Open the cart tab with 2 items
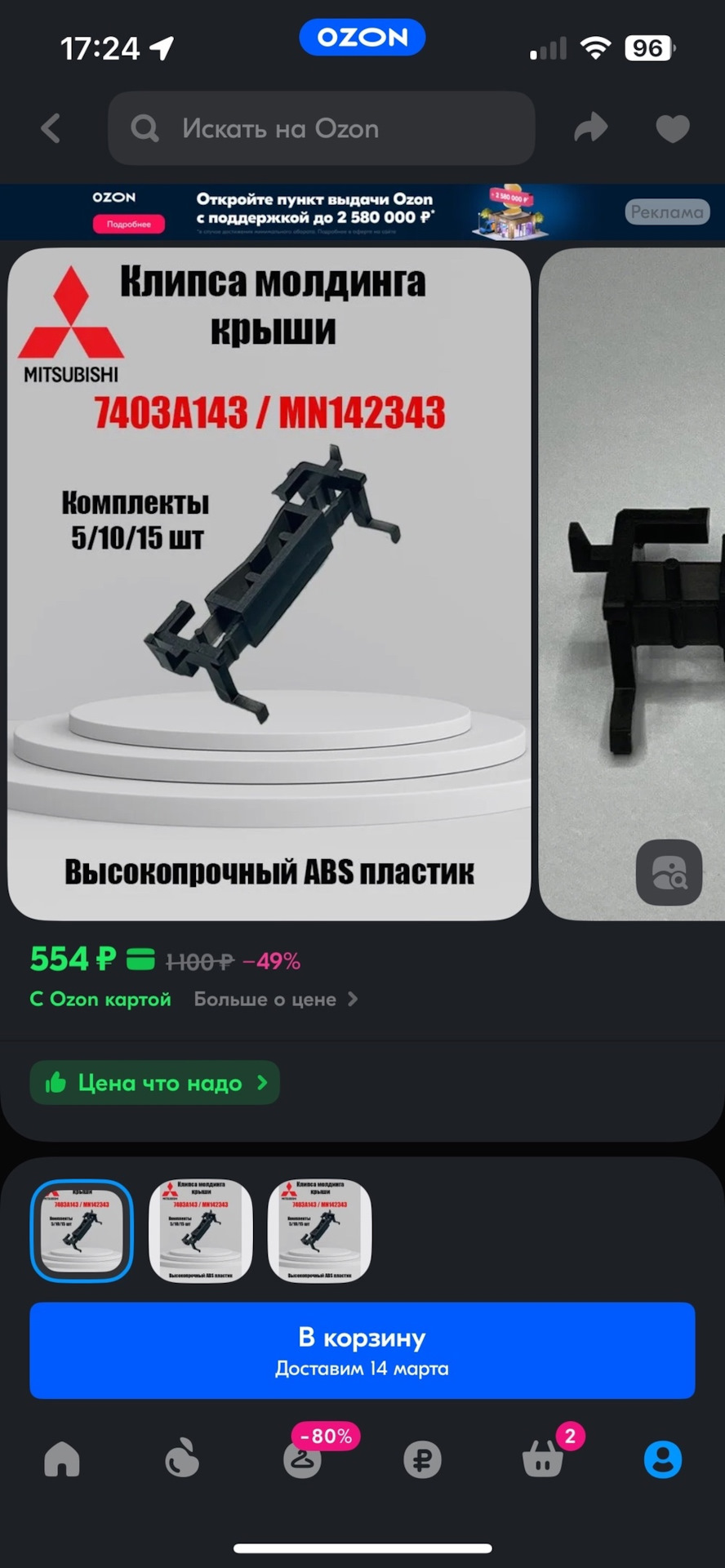 543,1459
